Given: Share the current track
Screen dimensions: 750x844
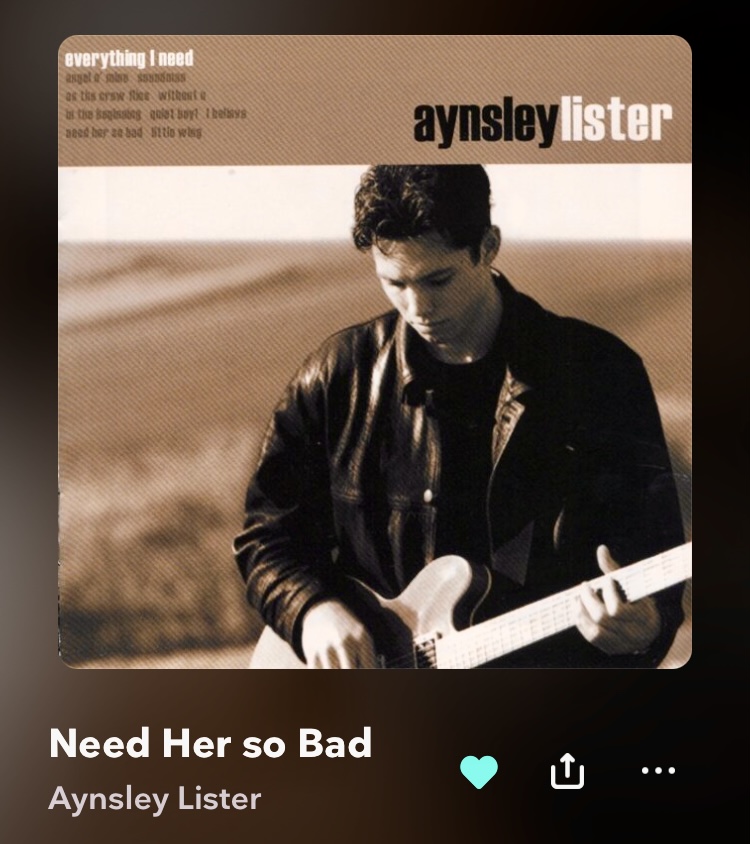Looking at the screenshot, I should [x=567, y=771].
